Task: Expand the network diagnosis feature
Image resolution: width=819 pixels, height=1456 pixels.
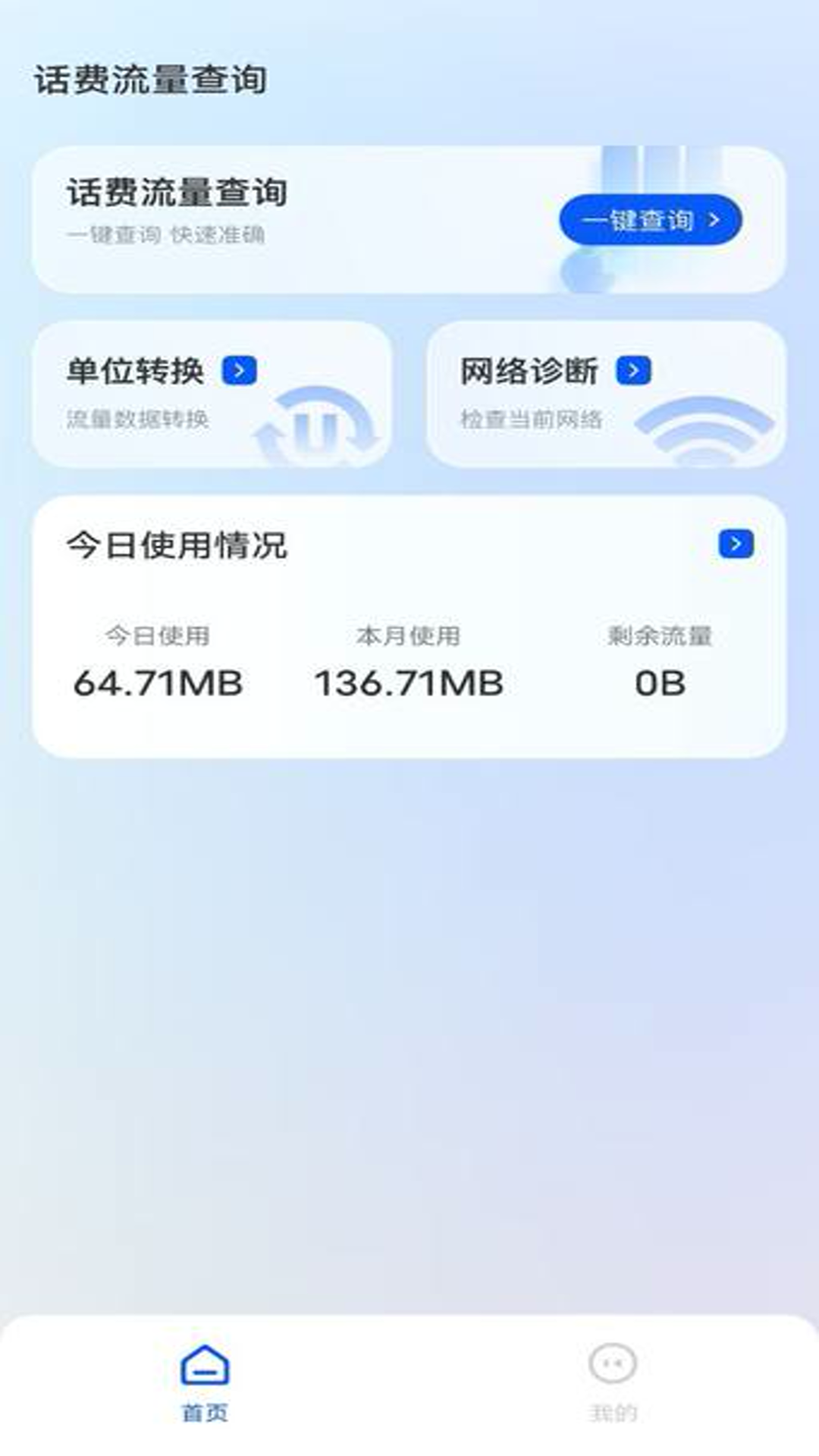Action: click(x=607, y=394)
